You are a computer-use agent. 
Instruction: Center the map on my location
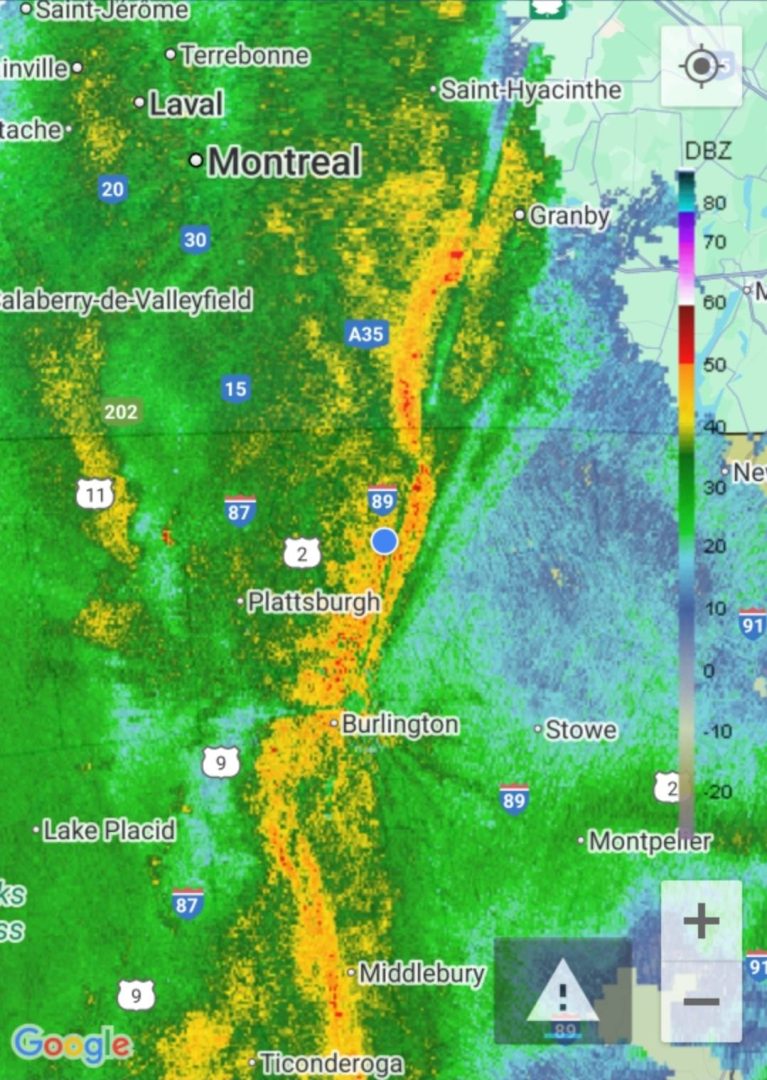click(701, 66)
